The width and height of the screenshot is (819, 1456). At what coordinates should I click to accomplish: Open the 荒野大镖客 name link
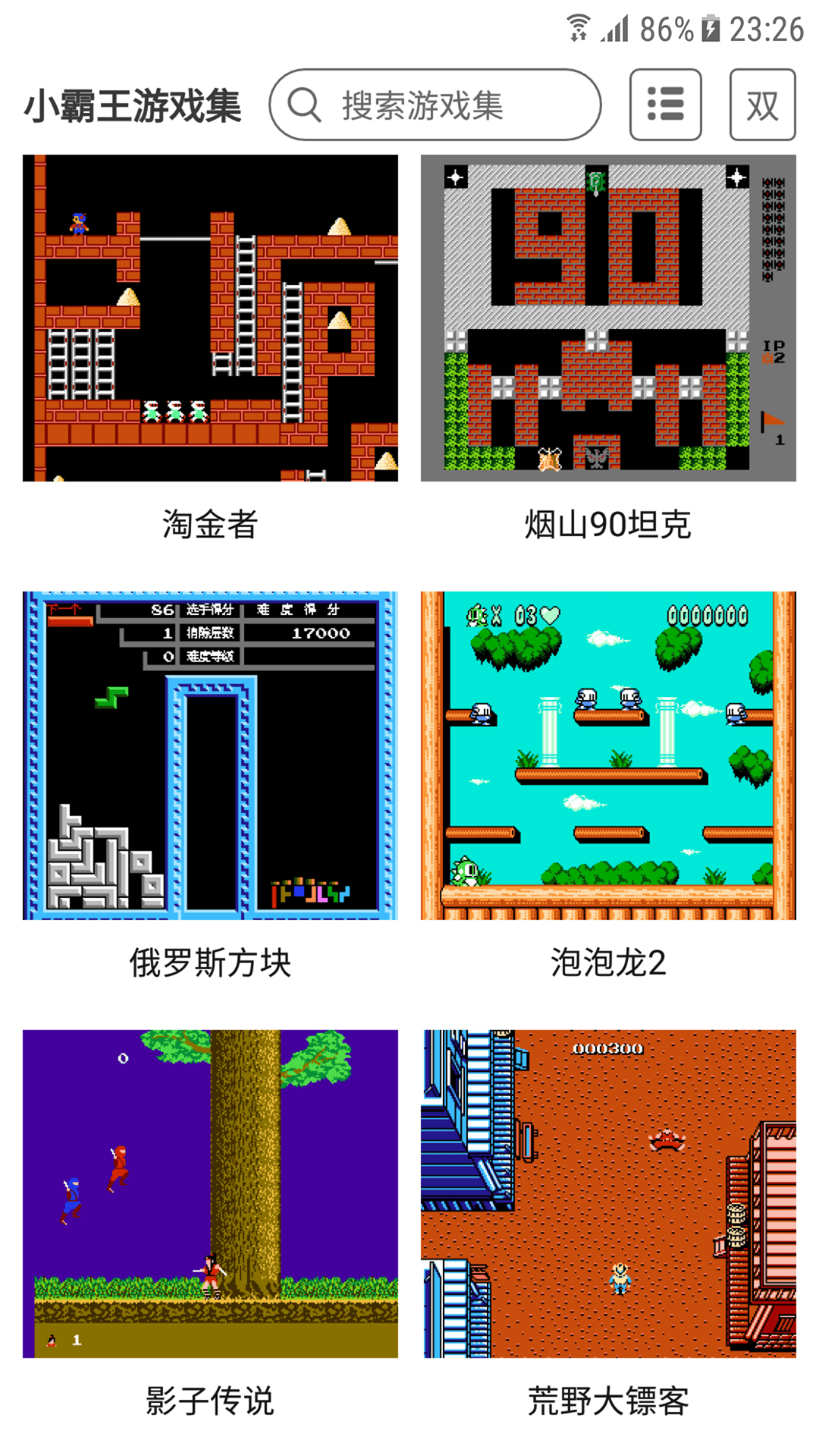click(608, 1401)
